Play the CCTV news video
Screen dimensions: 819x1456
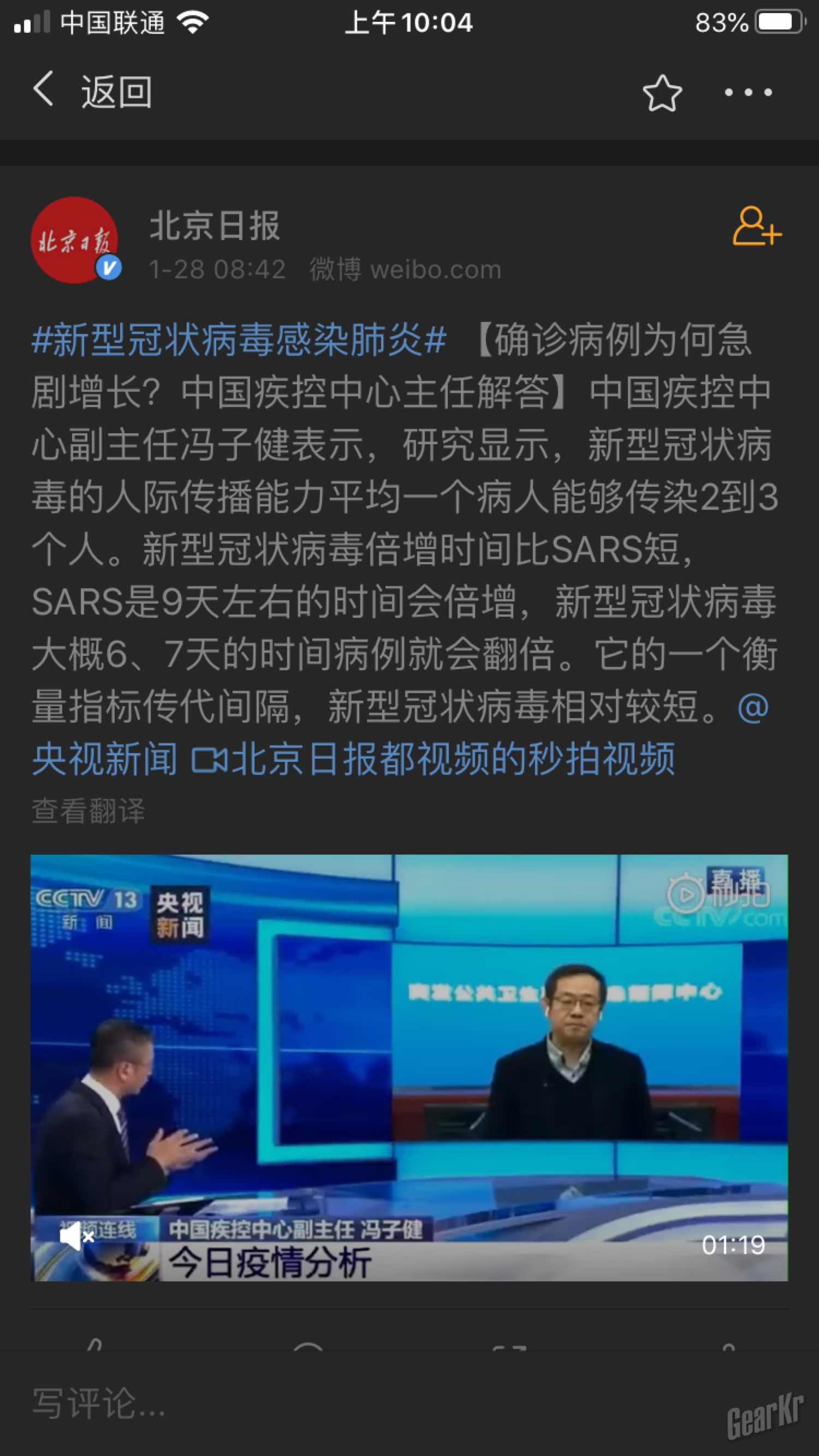coord(408,1067)
